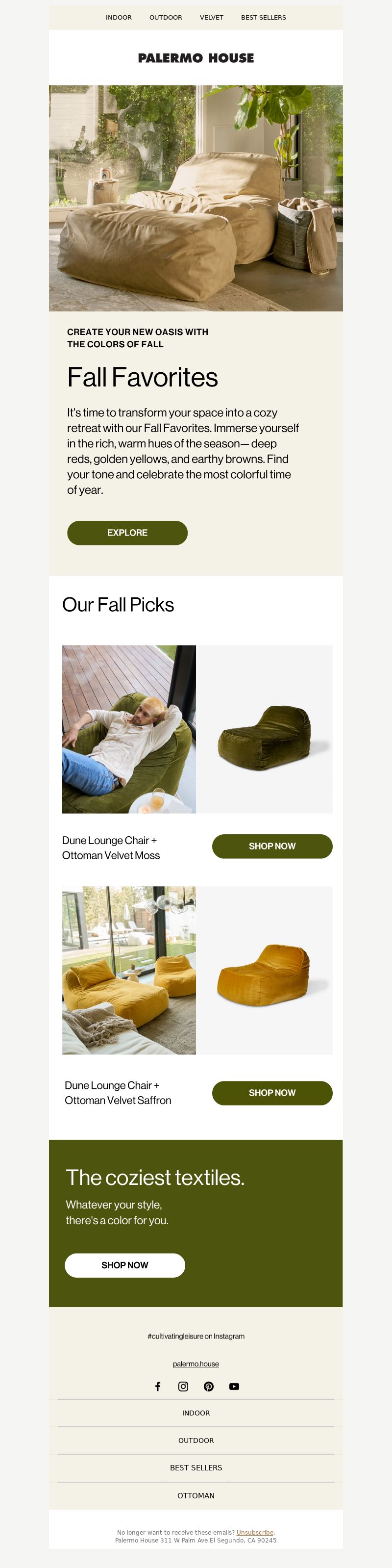Shop now for the Velvet Saffron lounge chair
The width and height of the screenshot is (392, 1568).
271,1093
